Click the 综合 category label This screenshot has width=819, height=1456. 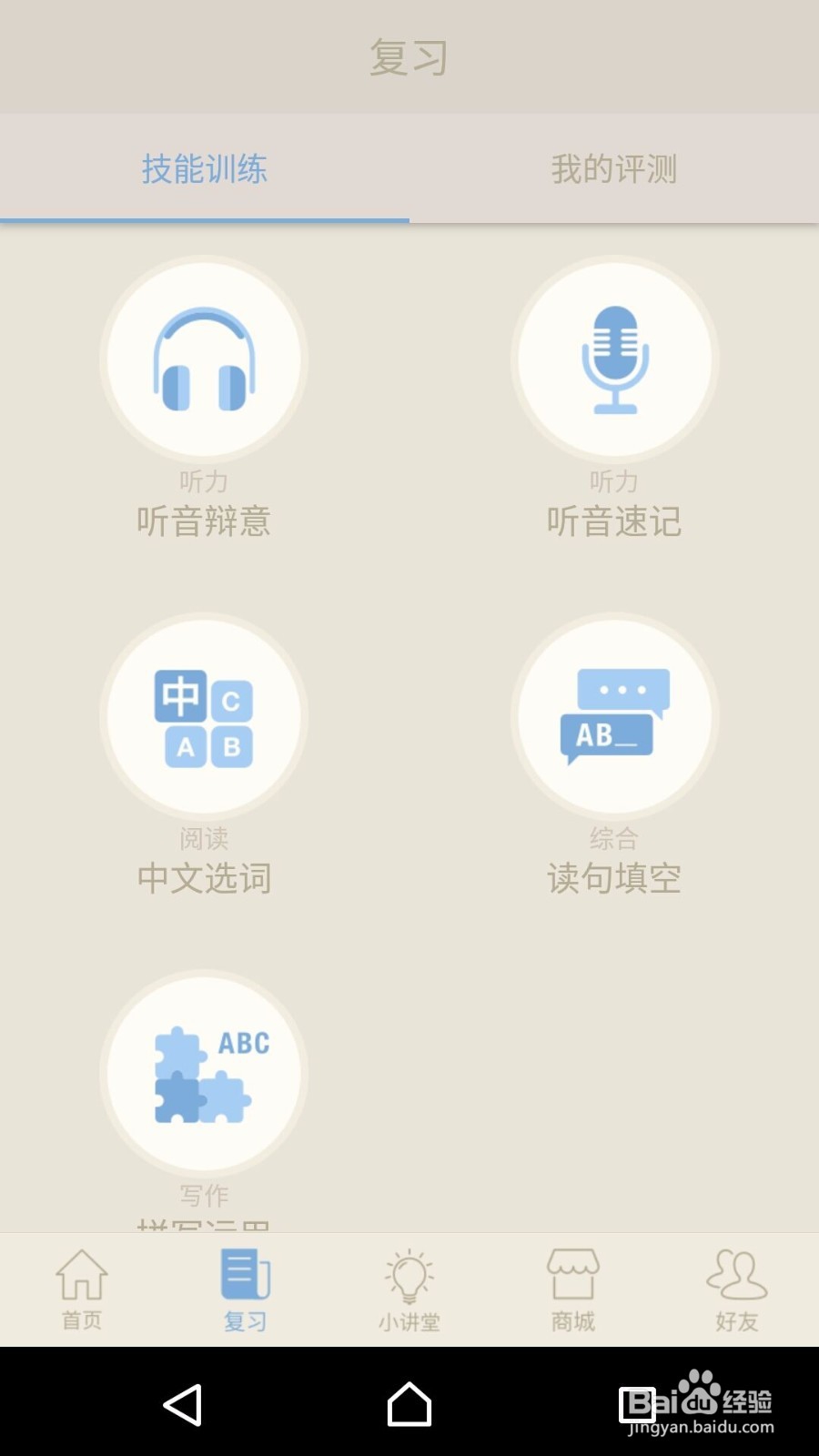(614, 837)
